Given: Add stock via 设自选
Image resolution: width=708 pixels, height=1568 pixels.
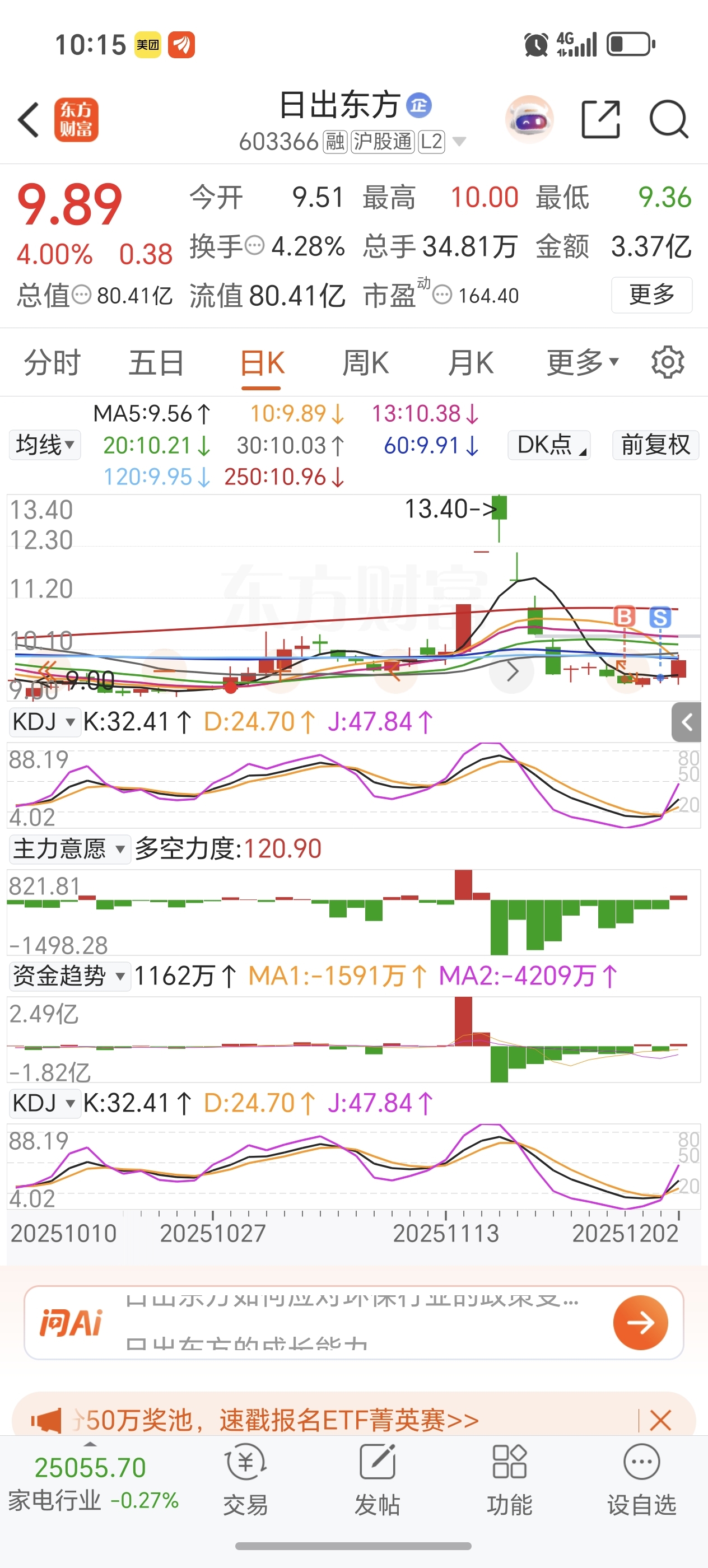Looking at the screenshot, I should click(641, 1479).
